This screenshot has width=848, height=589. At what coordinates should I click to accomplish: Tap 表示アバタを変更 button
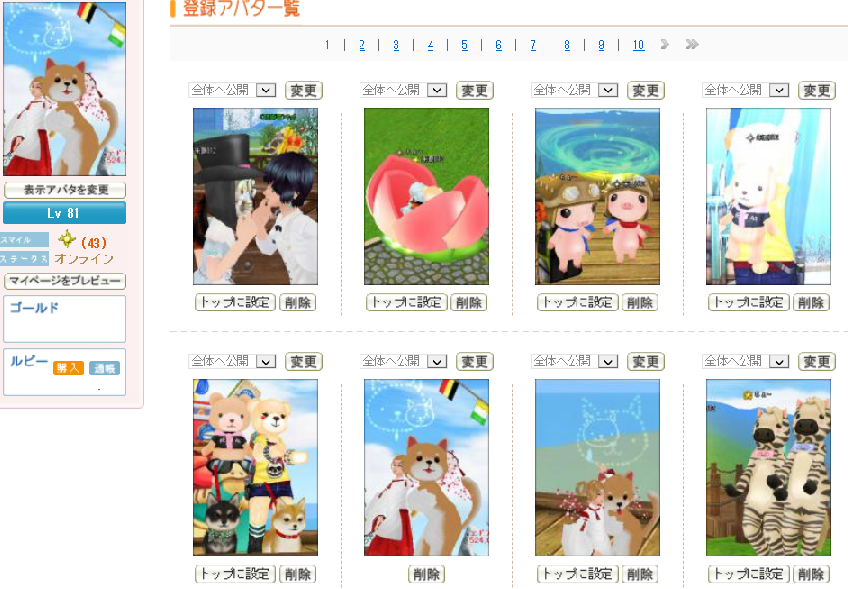[x=64, y=190]
